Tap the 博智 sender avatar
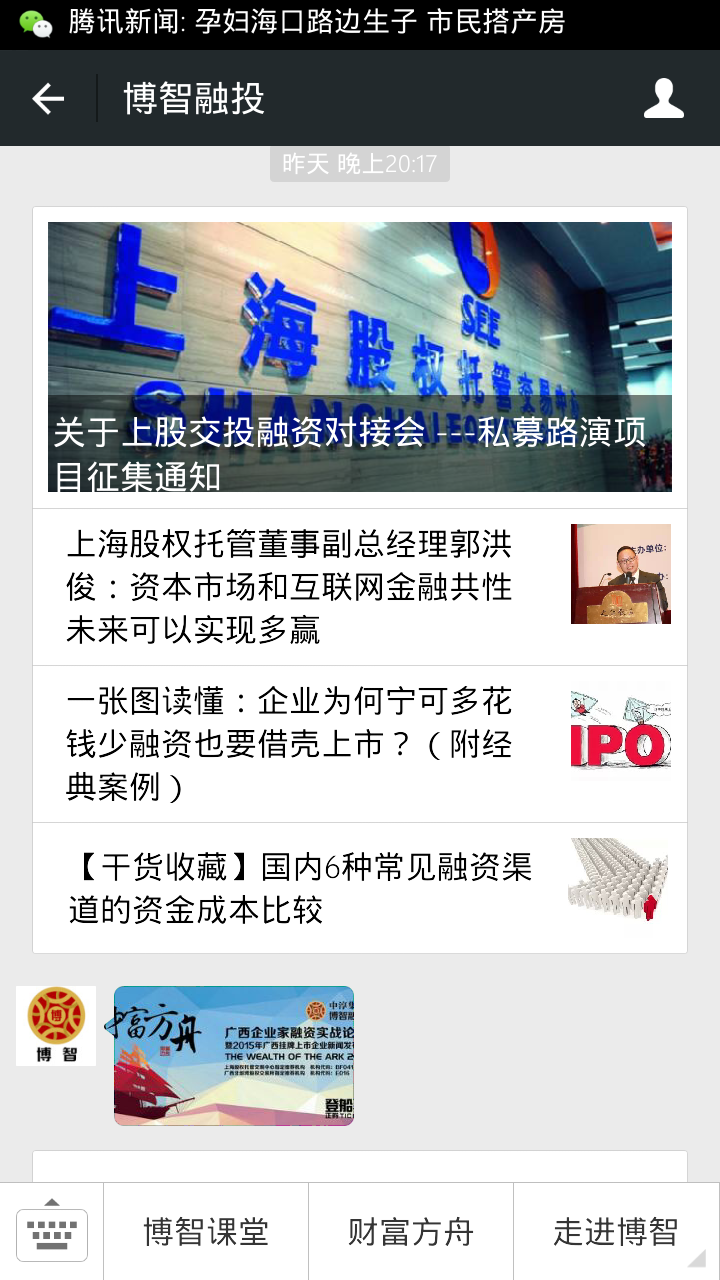Image resolution: width=720 pixels, height=1280 pixels. click(x=56, y=1026)
